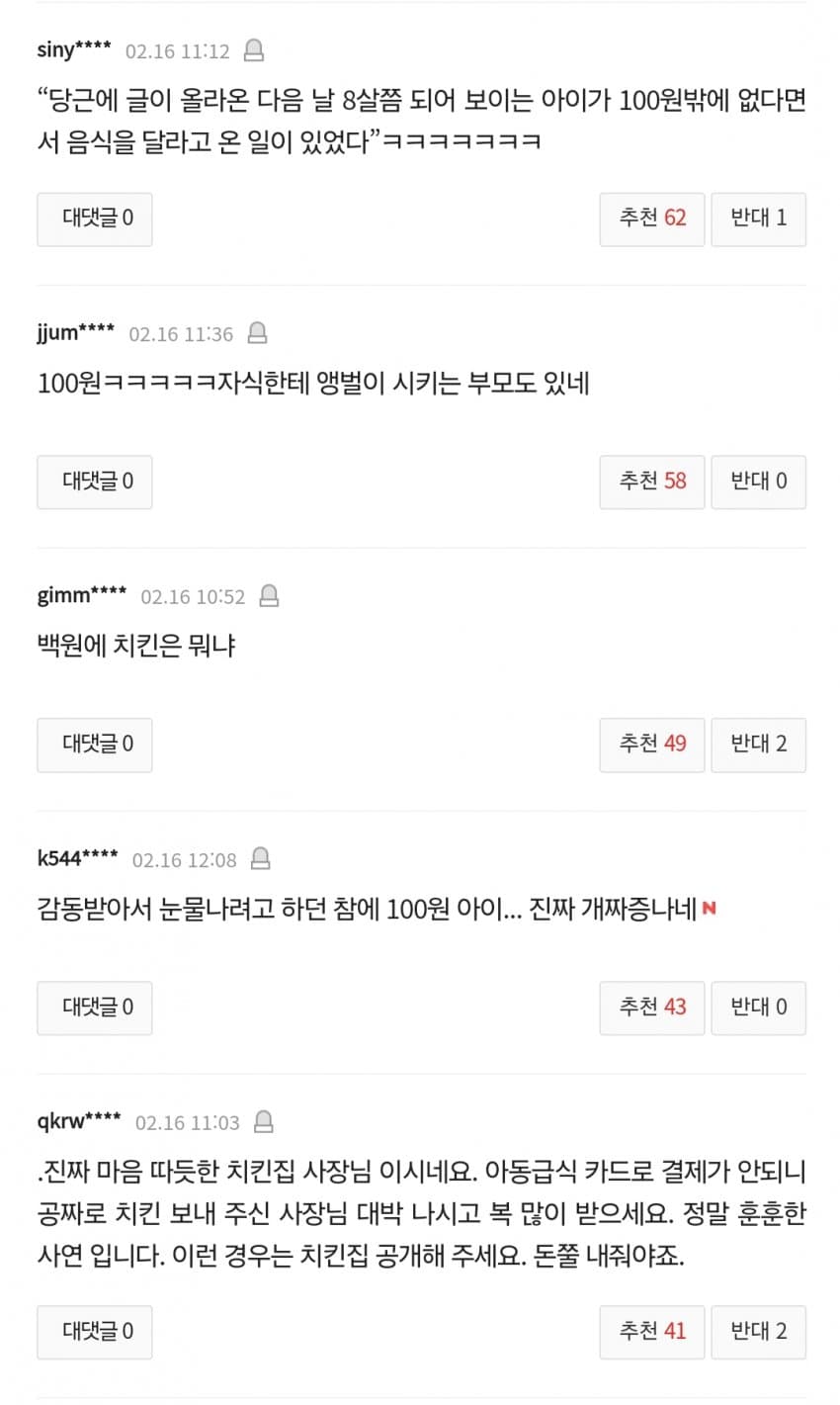The image size is (840, 1405).
Task: Recommend jjum****'s comment showing 추천 58
Action: pos(651,482)
